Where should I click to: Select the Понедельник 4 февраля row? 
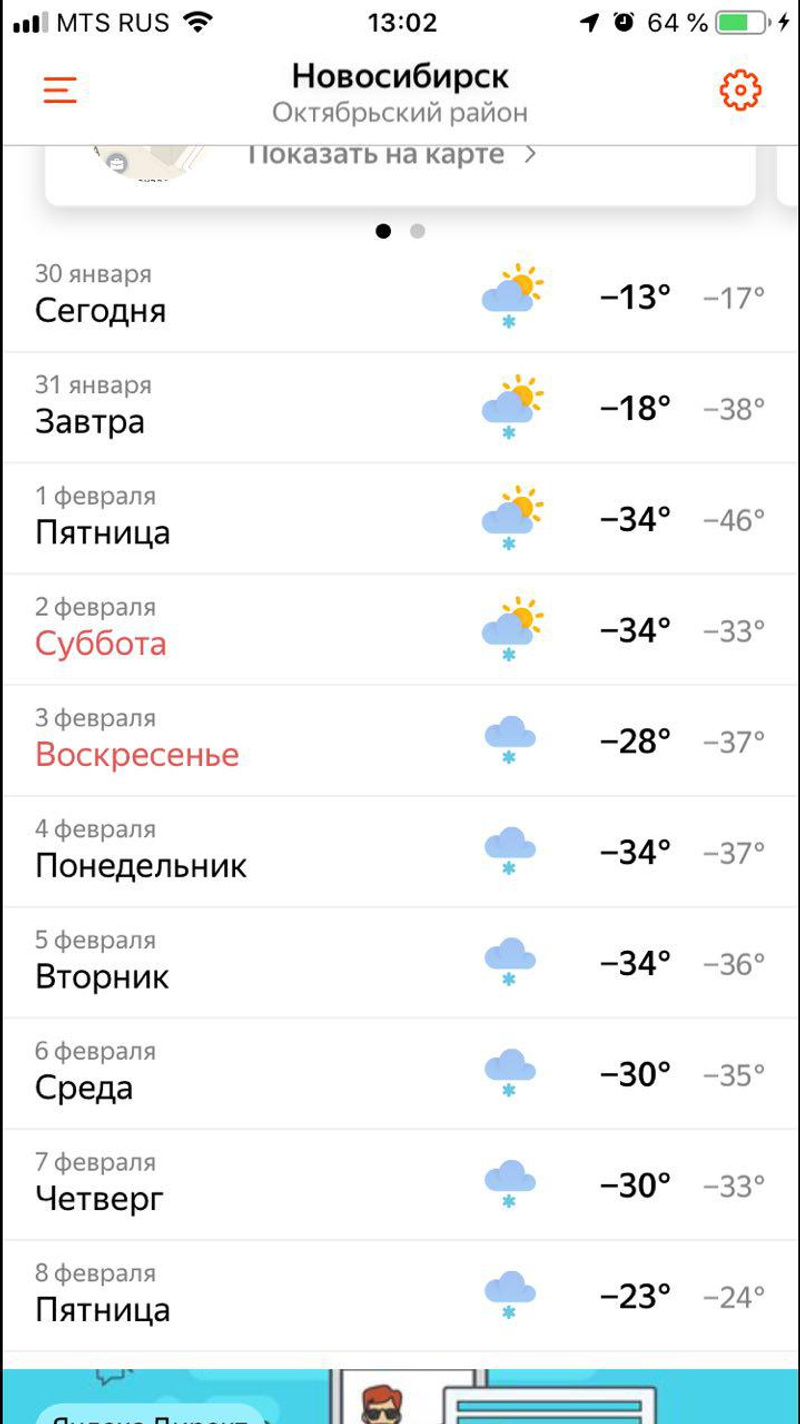tap(400, 852)
